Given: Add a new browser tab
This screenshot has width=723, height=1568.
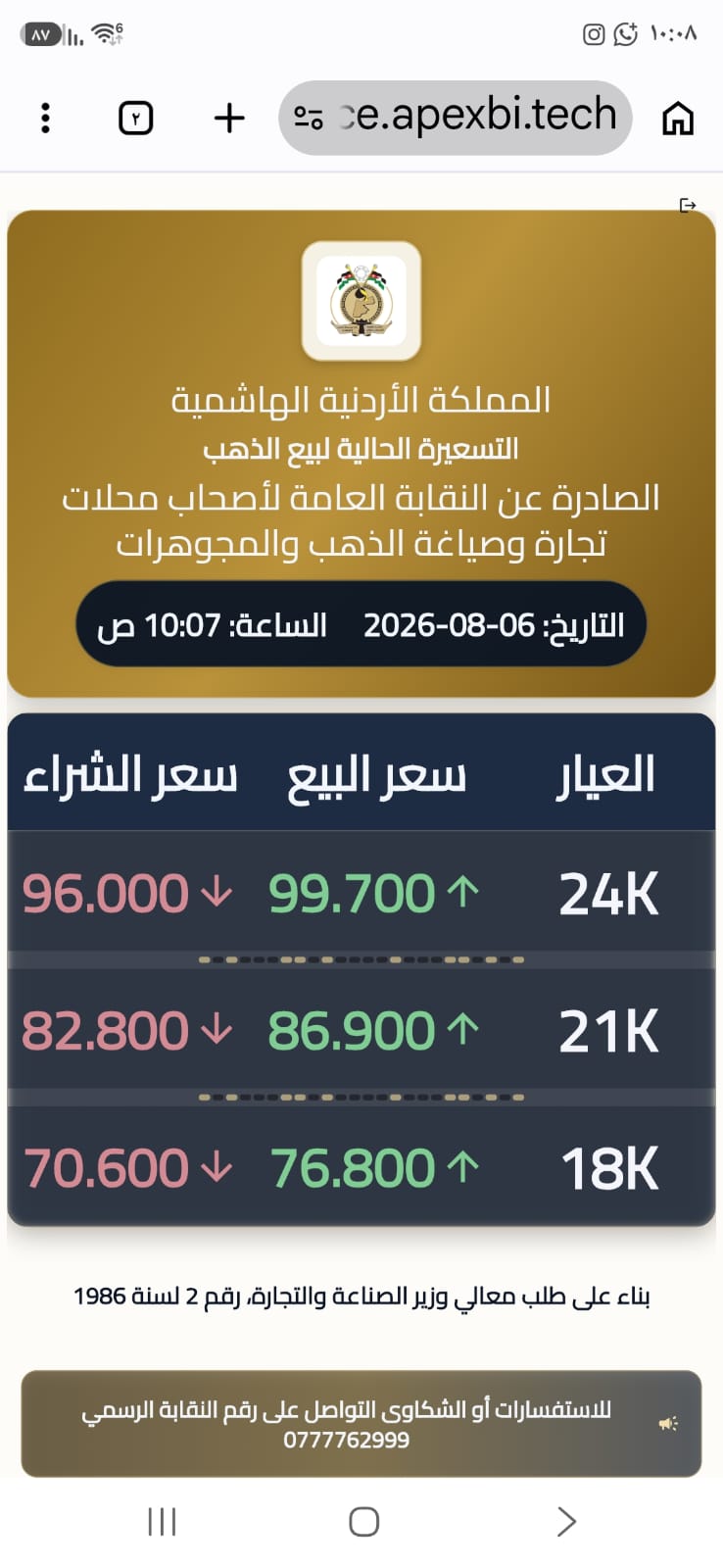Looking at the screenshot, I should pyautogui.click(x=229, y=118).
